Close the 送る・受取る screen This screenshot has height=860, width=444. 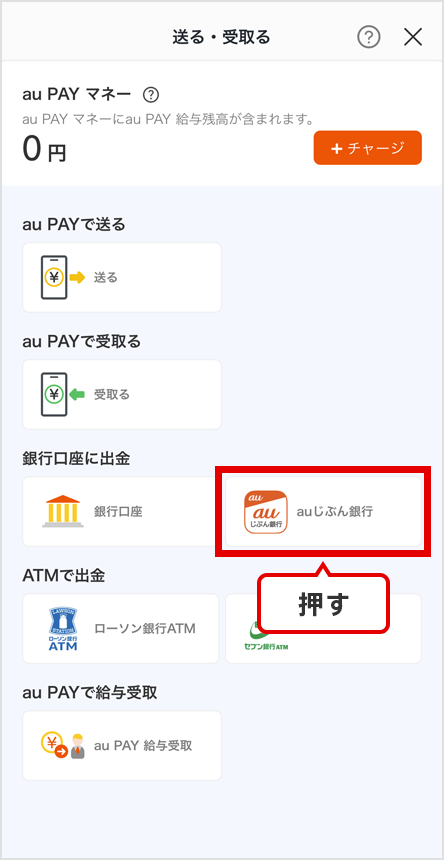tap(413, 37)
